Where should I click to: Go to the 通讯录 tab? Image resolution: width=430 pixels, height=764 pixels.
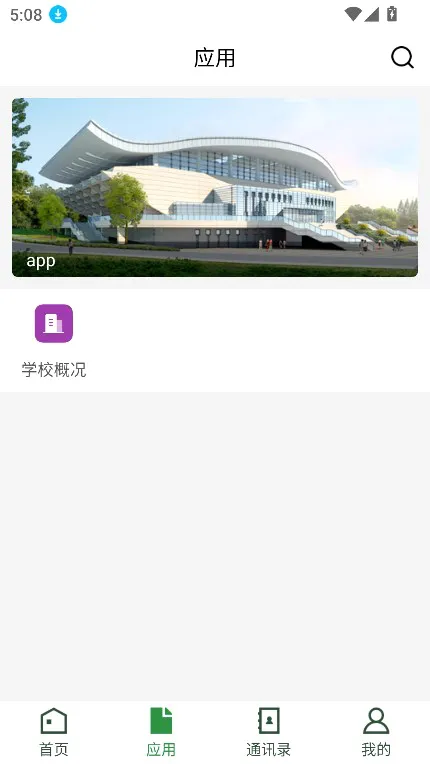269,732
